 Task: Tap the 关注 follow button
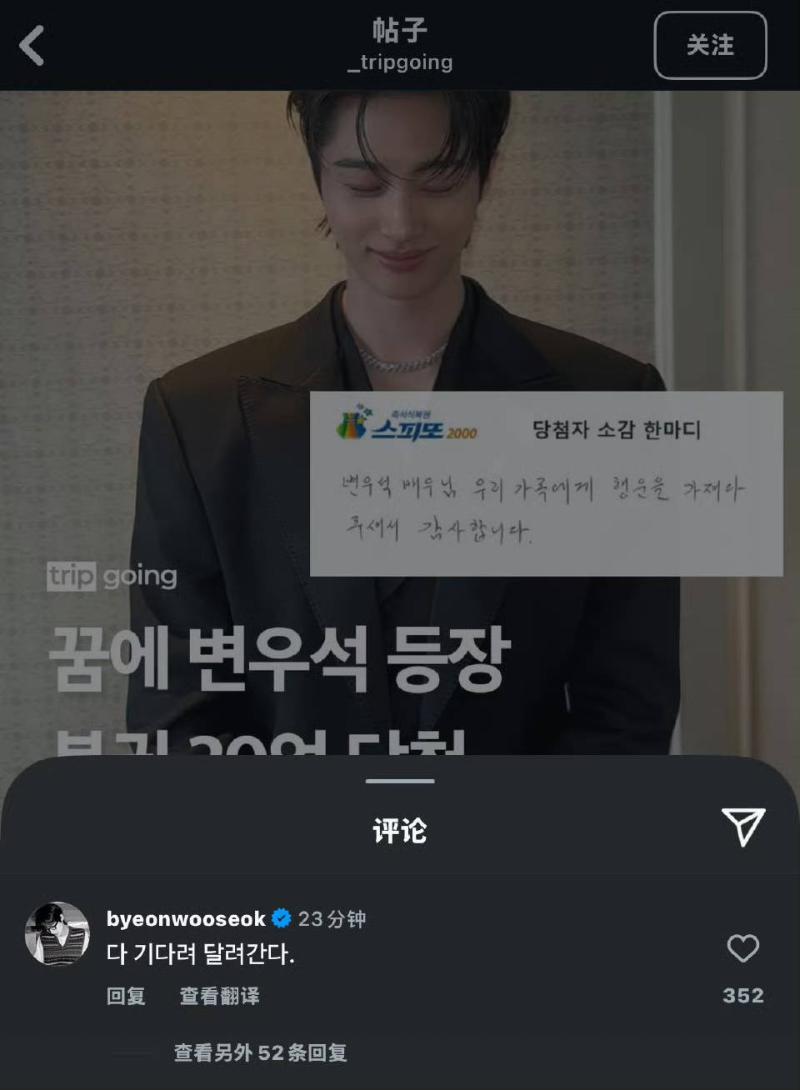710,46
